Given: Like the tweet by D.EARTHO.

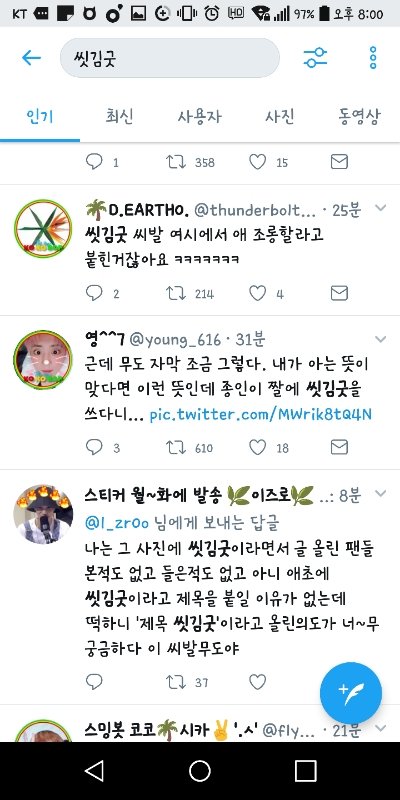Looking at the screenshot, I should coord(258,293).
